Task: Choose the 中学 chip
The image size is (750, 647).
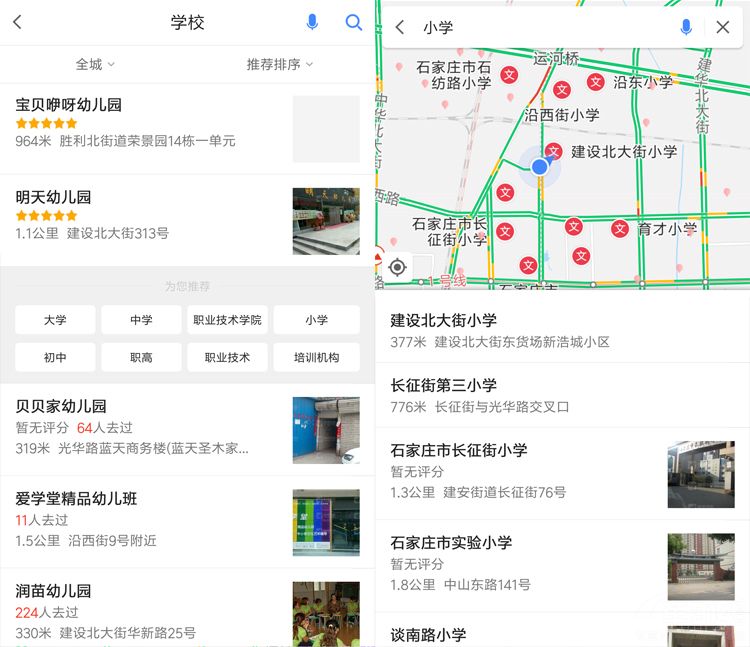Action: 141,320
